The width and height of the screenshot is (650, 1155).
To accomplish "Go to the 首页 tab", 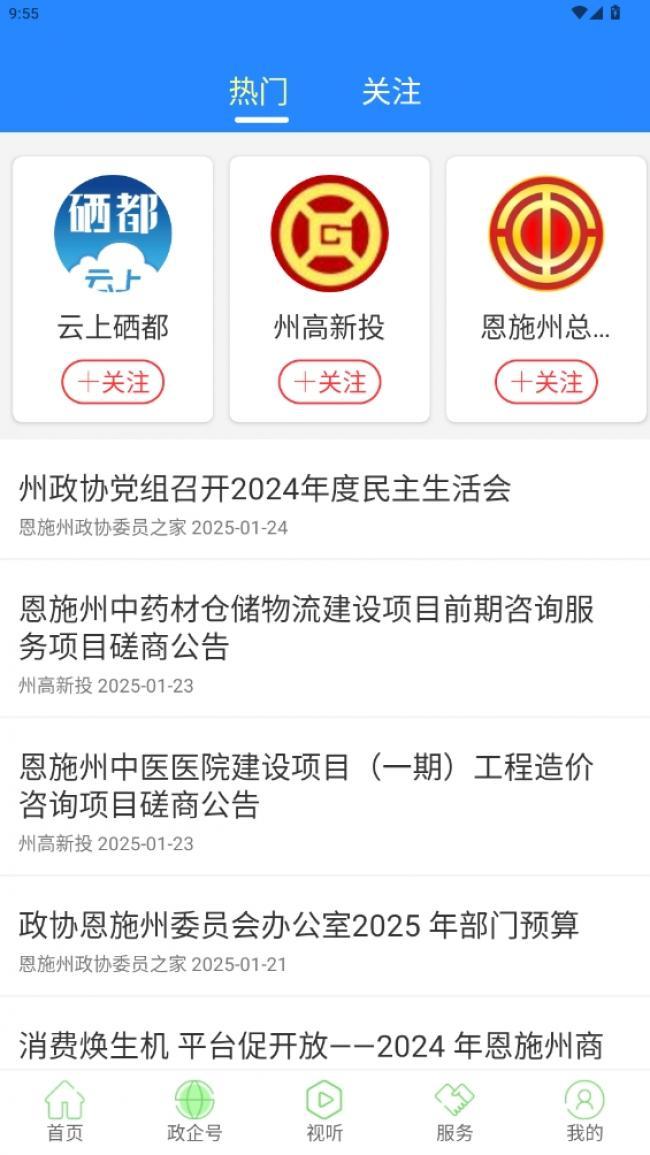I will (65, 1112).
